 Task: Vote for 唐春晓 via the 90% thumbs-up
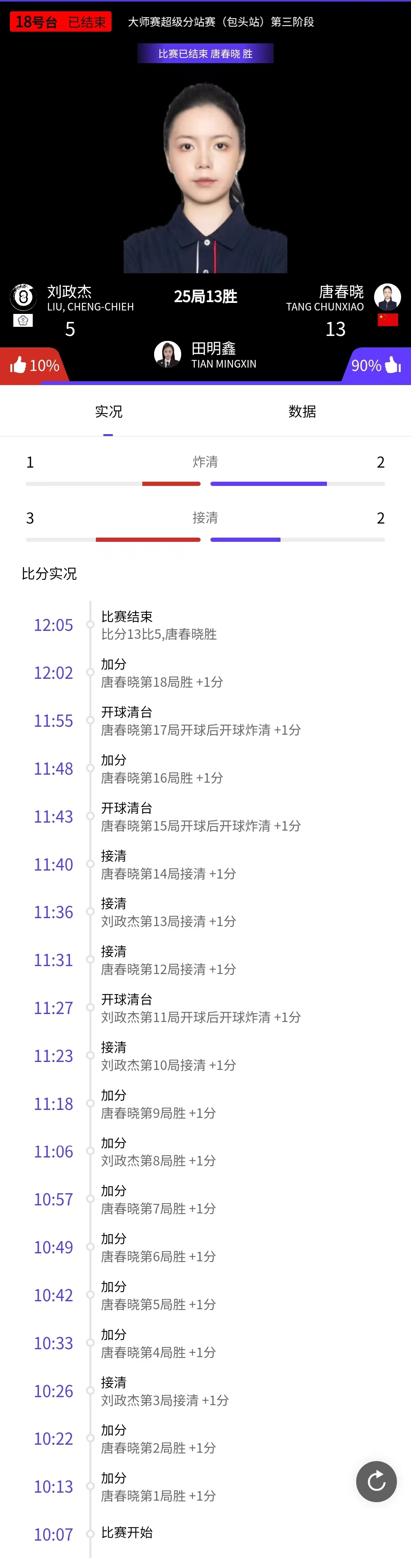(x=376, y=365)
